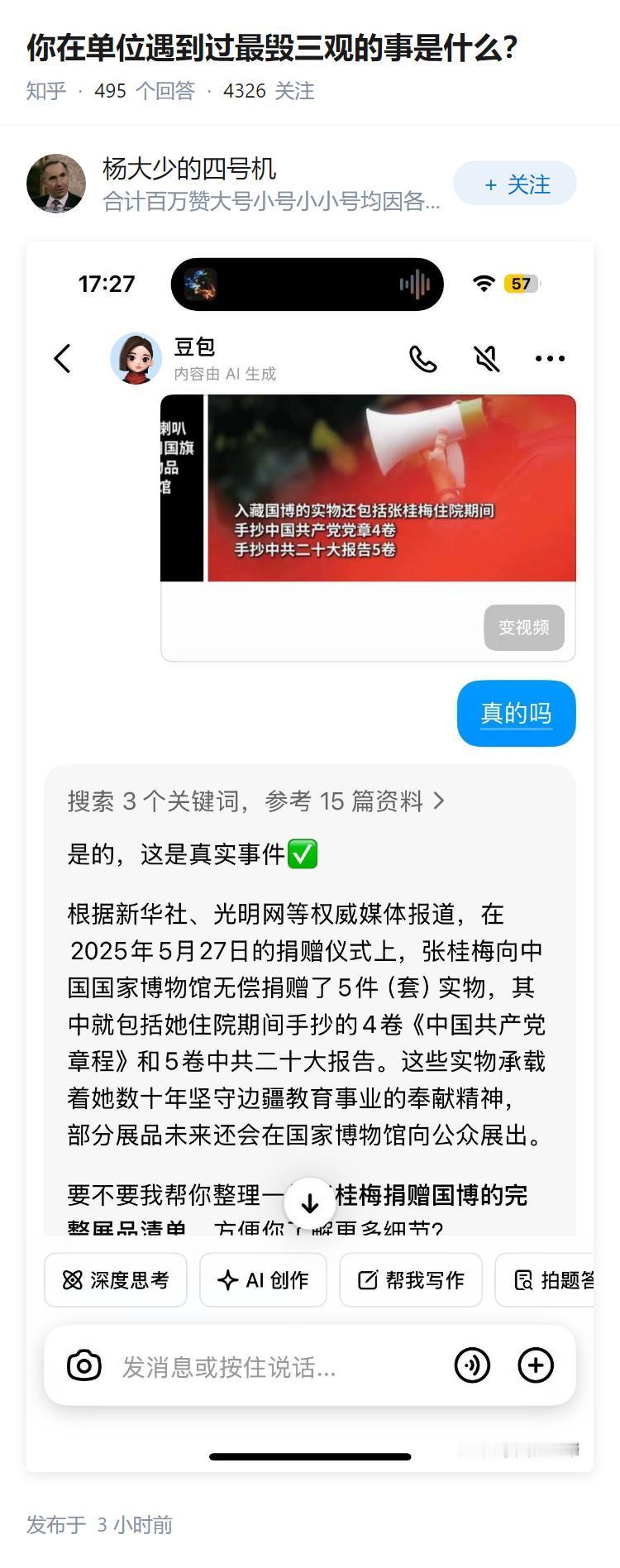Toggle 深度思考 mode in the quick actions

coord(115,1279)
